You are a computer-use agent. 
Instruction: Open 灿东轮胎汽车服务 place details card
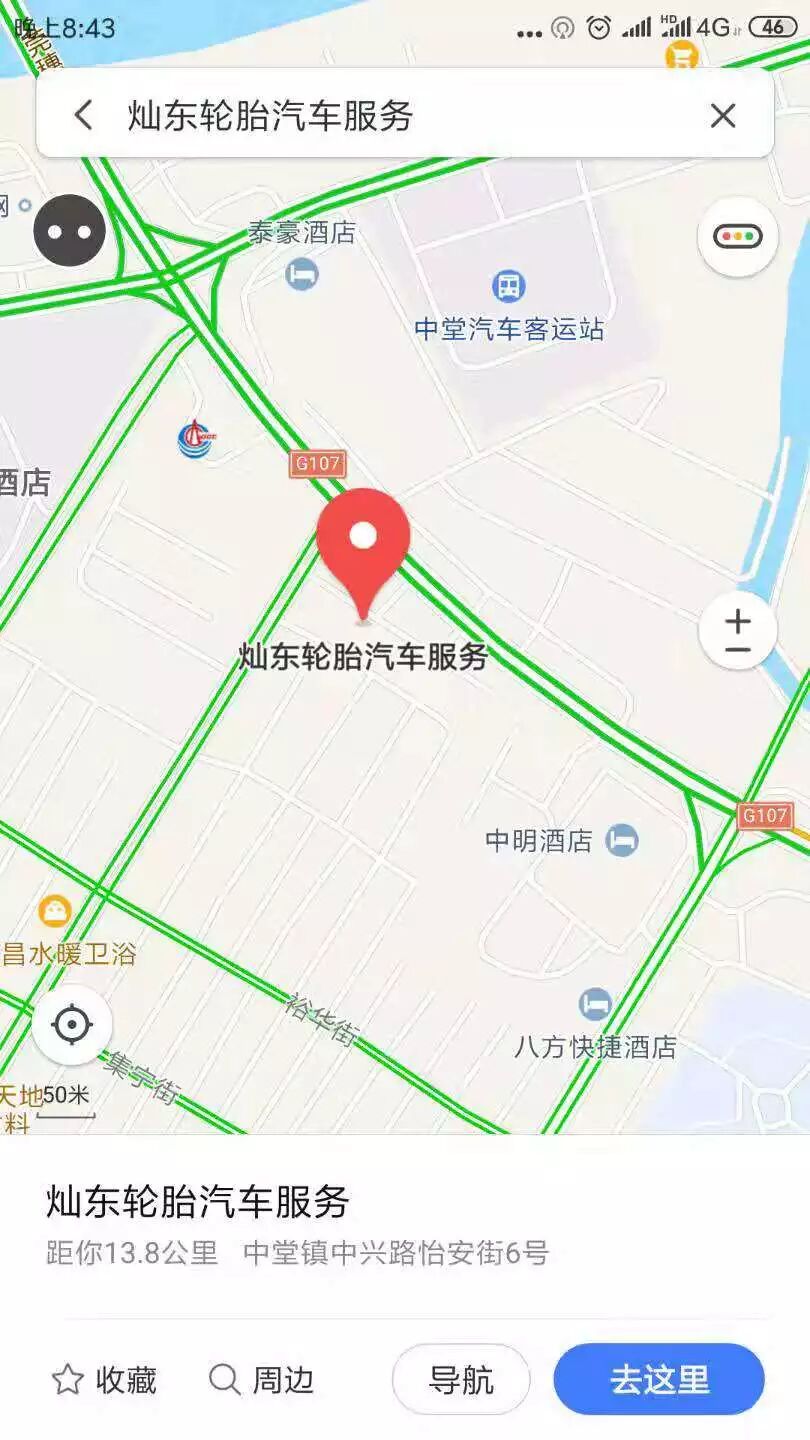pos(300,1222)
